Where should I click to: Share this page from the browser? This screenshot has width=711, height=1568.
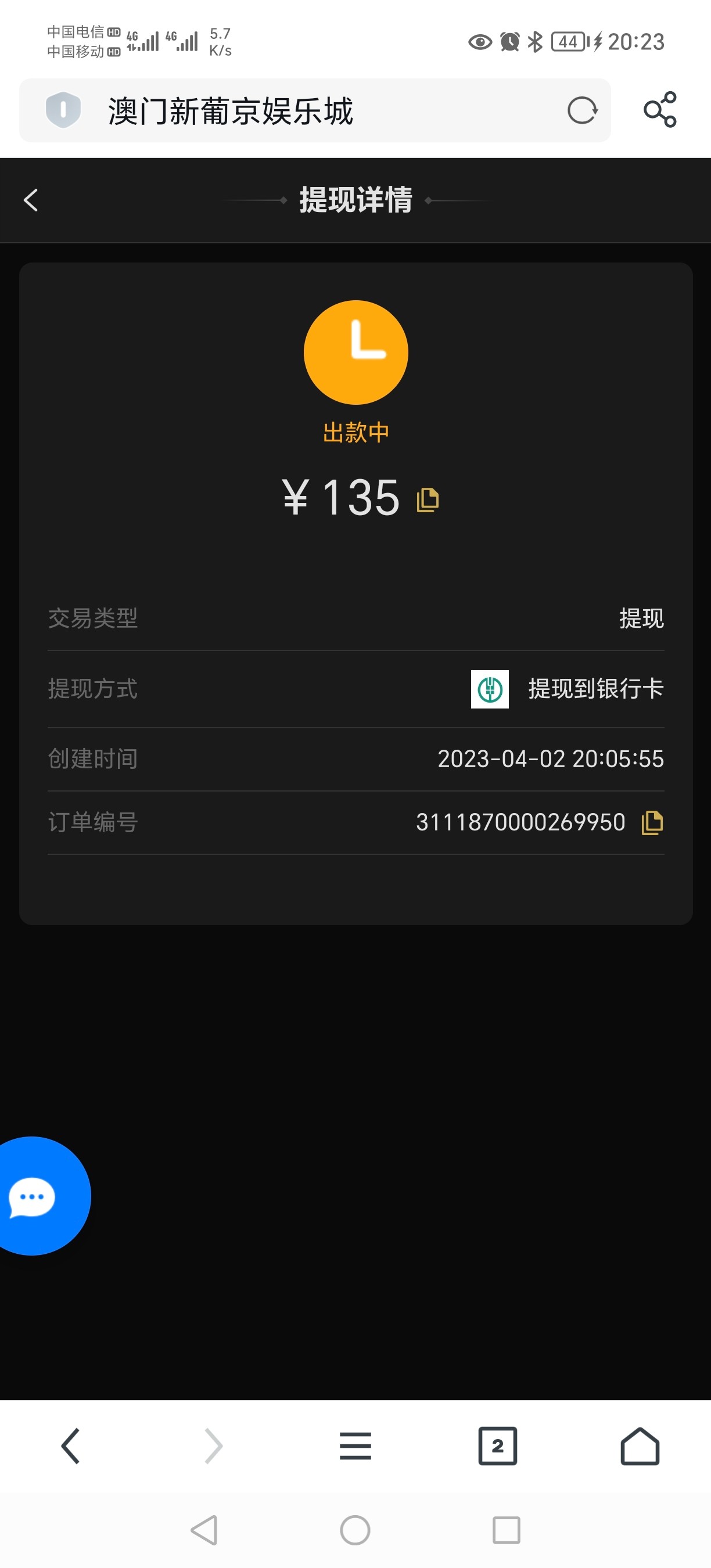coord(660,110)
